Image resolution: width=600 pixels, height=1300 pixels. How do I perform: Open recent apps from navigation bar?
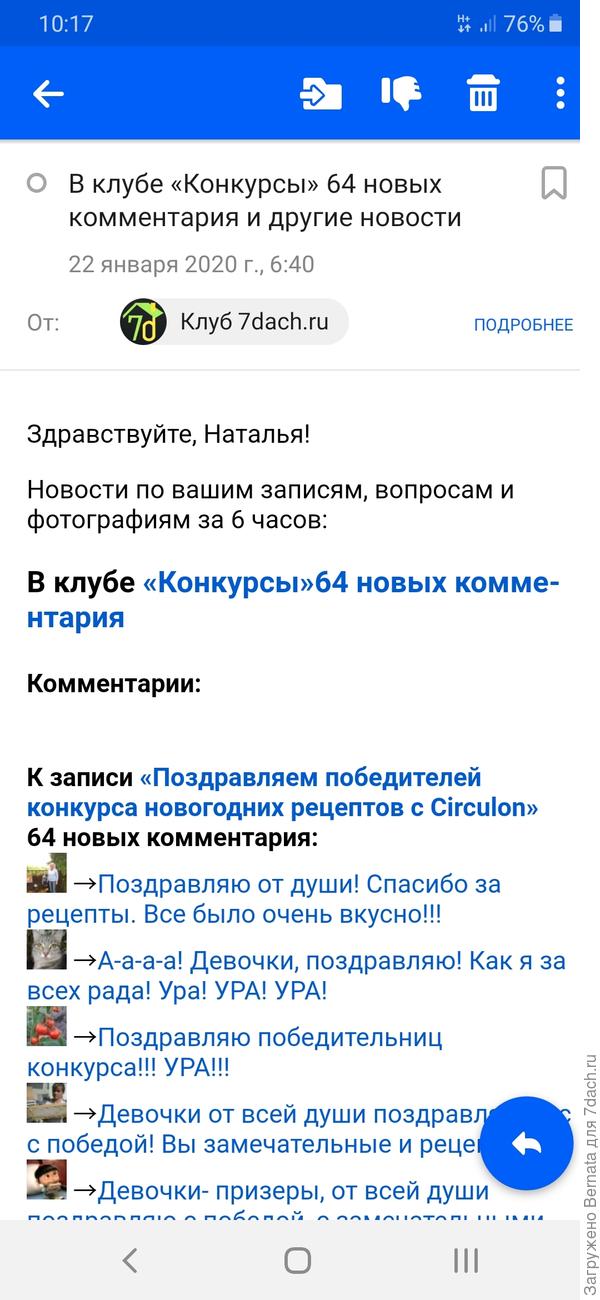(x=465, y=1260)
